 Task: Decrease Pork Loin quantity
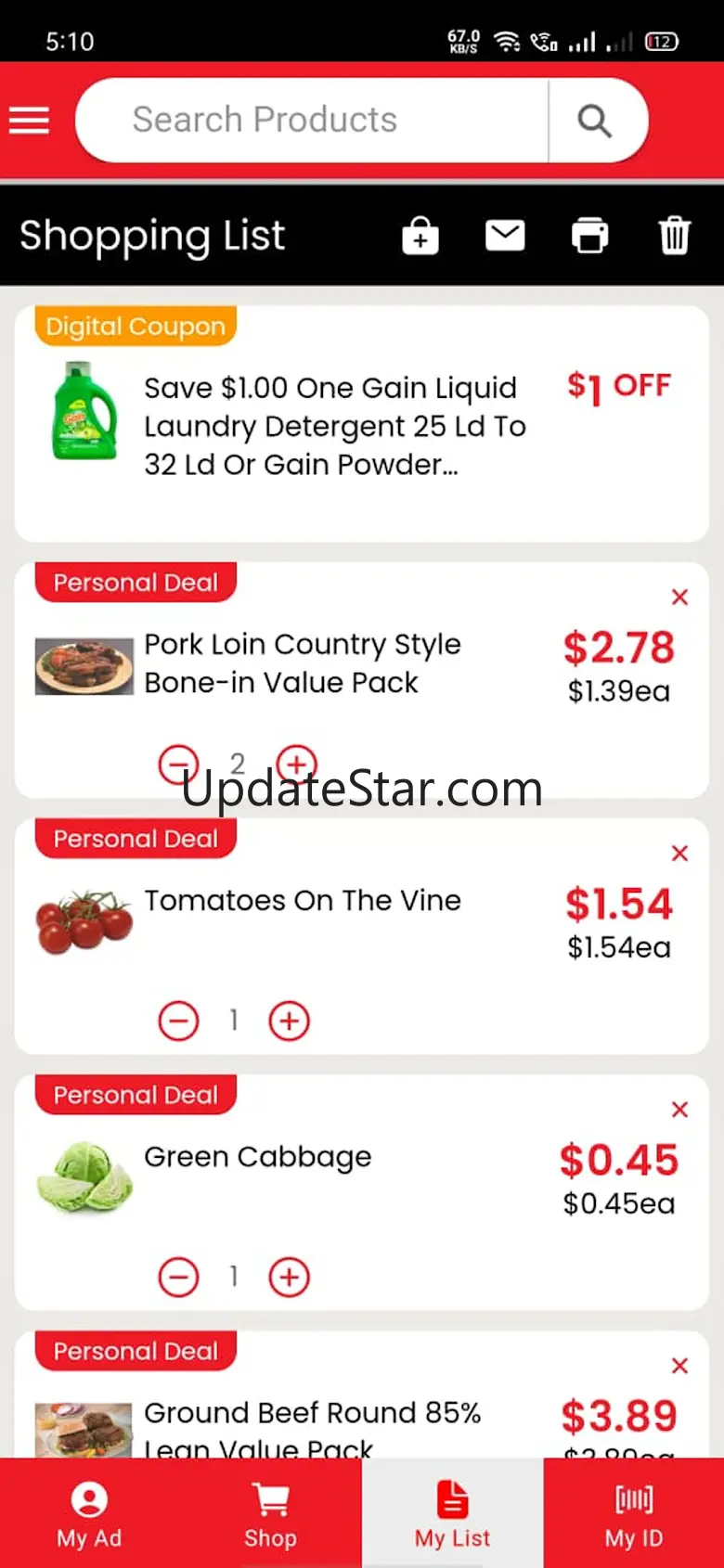(178, 765)
